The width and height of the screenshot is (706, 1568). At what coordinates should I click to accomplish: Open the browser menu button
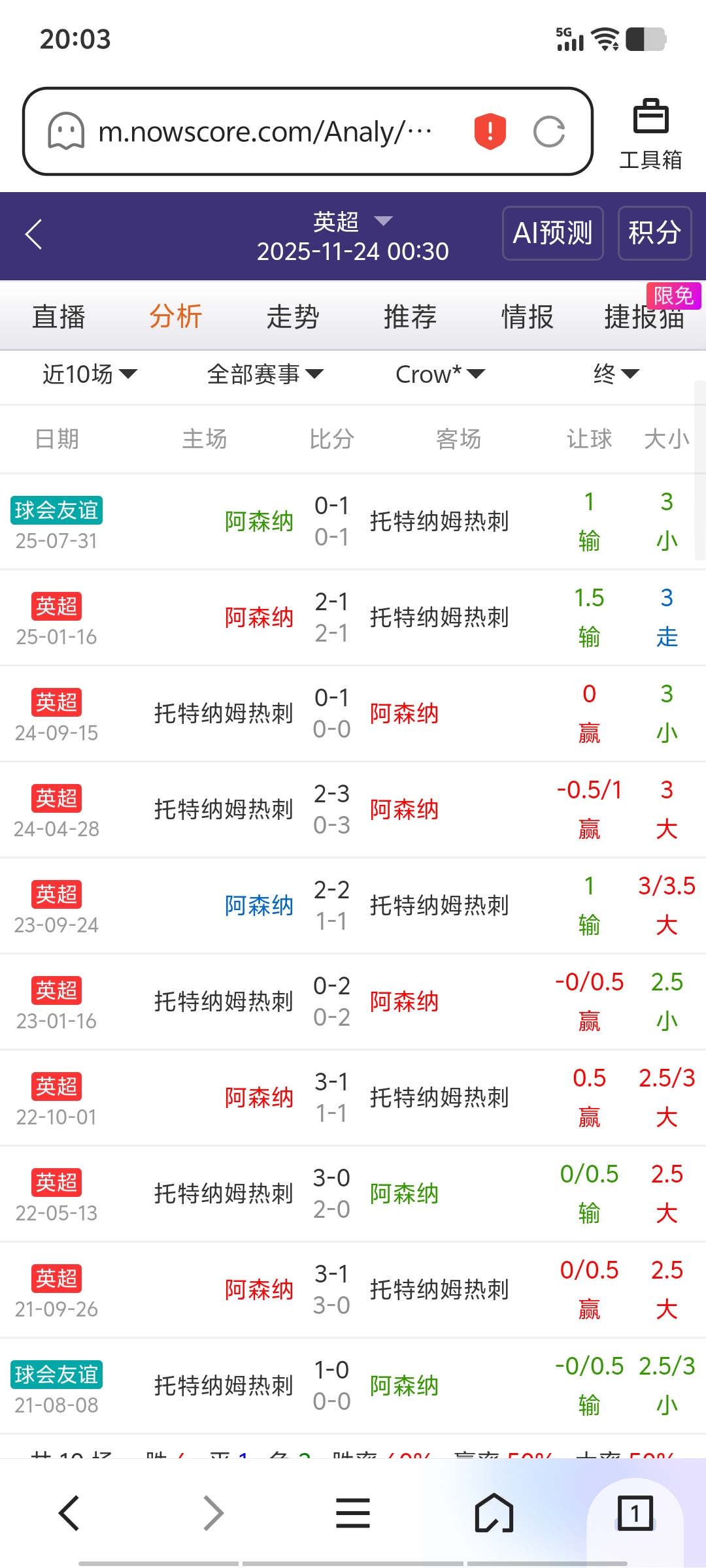[x=353, y=1513]
